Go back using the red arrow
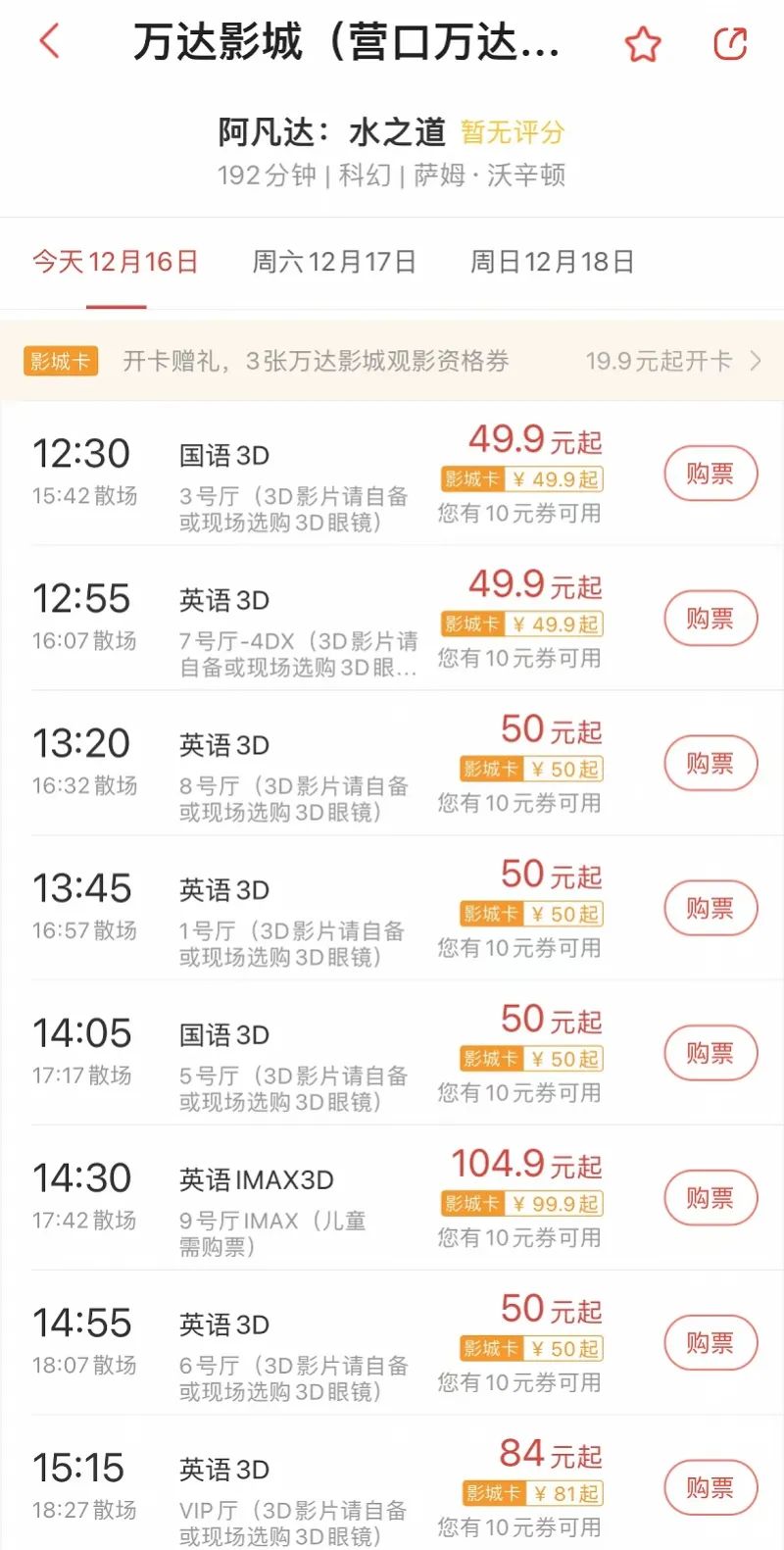 pos(50,41)
